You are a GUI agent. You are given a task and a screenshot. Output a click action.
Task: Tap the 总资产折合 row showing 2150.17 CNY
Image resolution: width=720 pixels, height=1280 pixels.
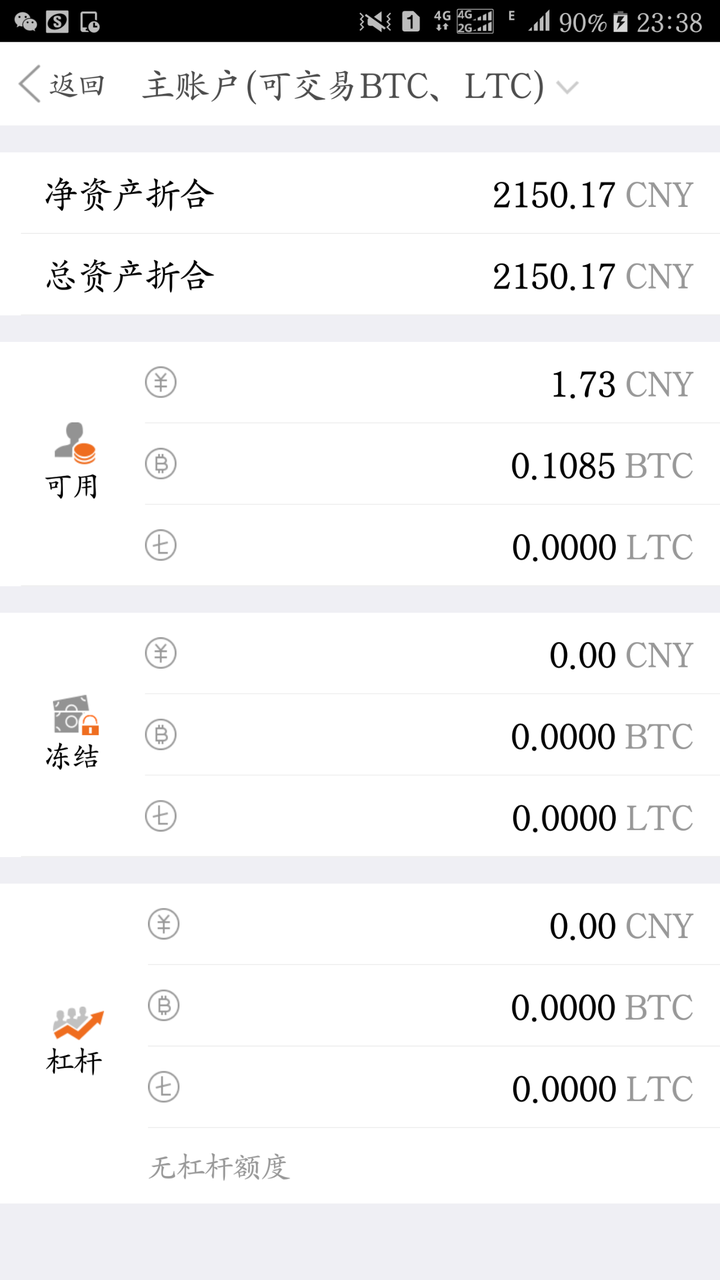coord(360,276)
